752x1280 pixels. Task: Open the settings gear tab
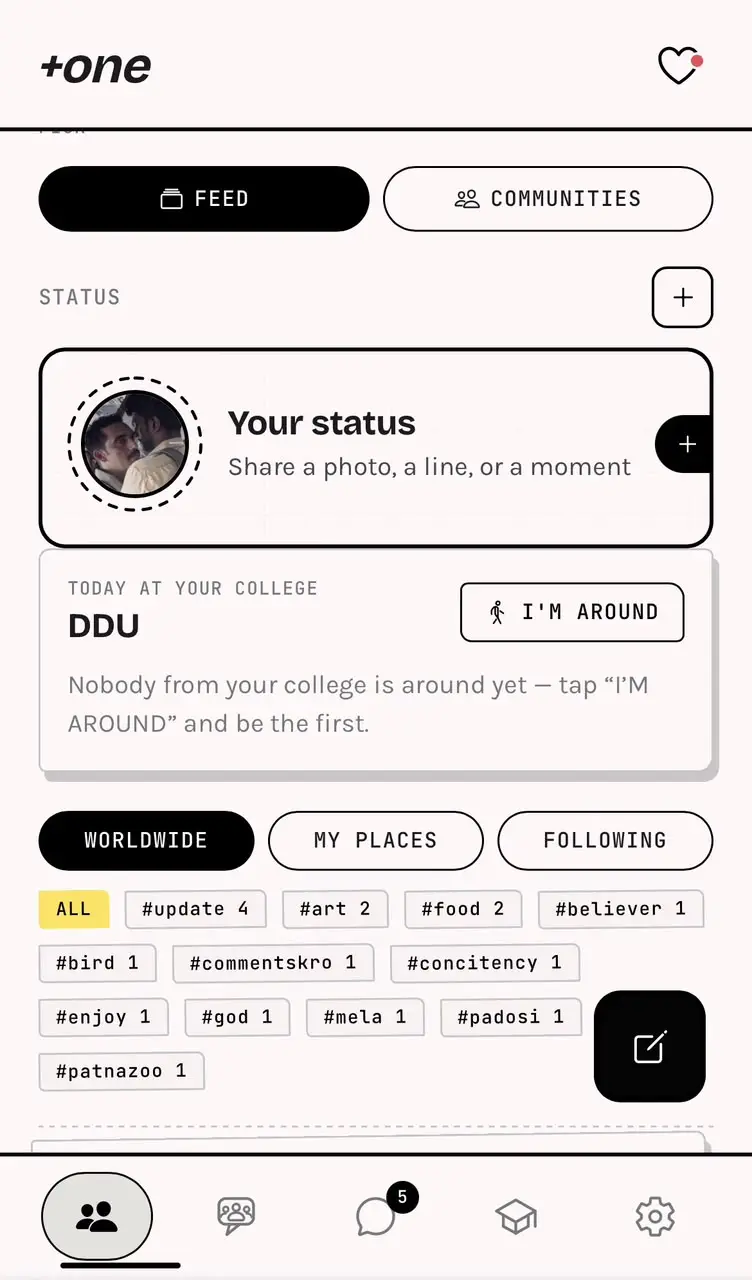point(655,1217)
